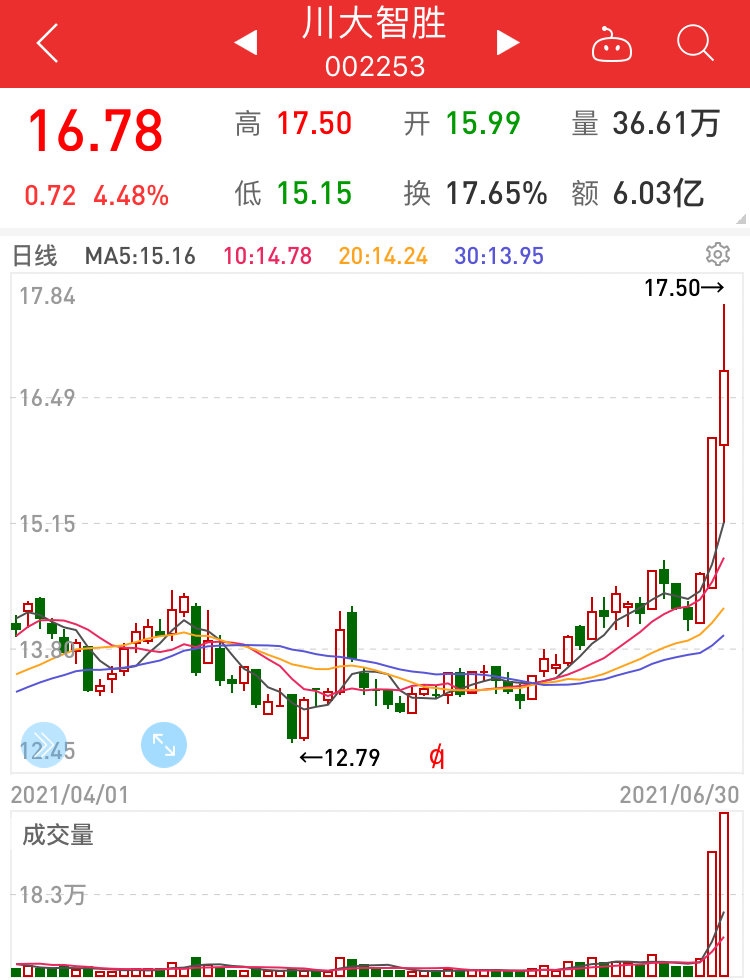Tap the double-arrow floating button on chart
The image size is (750, 980).
click(43, 744)
